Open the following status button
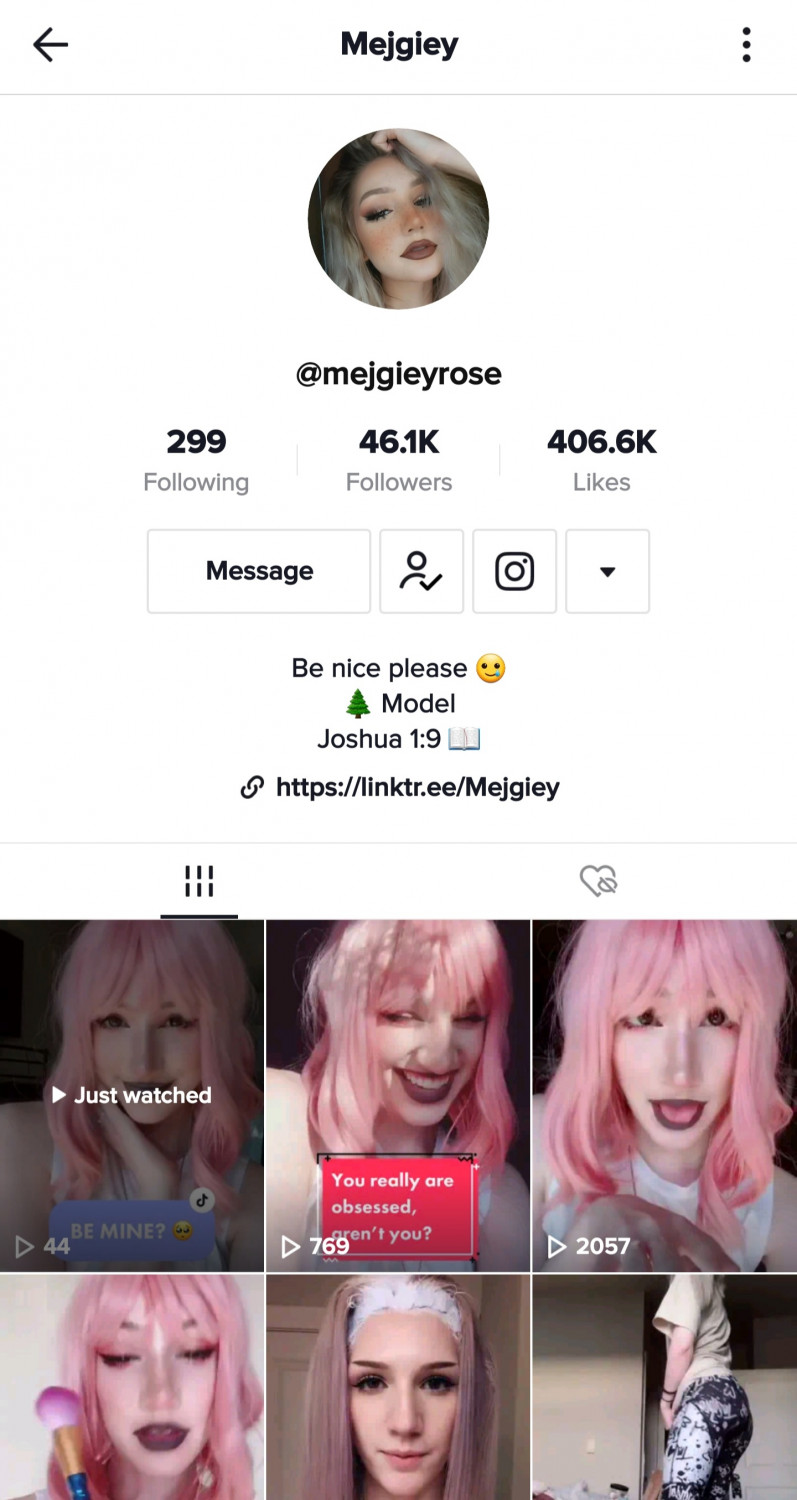Viewport: 797px width, 1500px height. point(421,571)
